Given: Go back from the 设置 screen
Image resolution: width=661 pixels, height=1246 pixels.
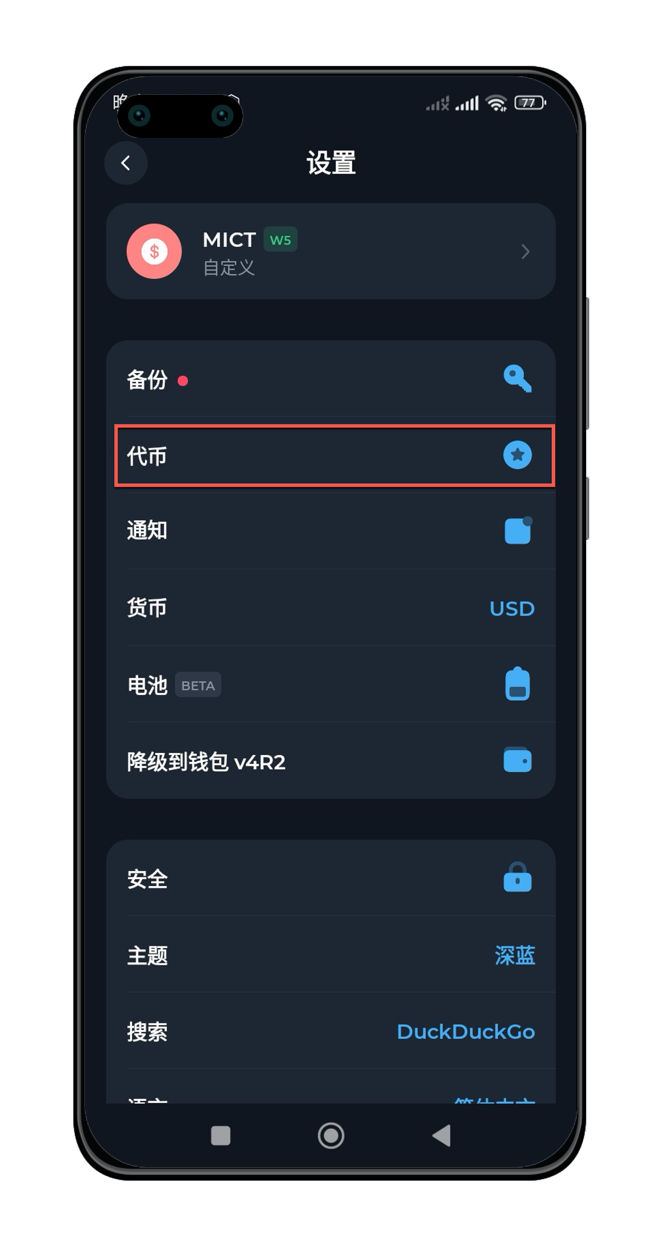Looking at the screenshot, I should click(126, 163).
